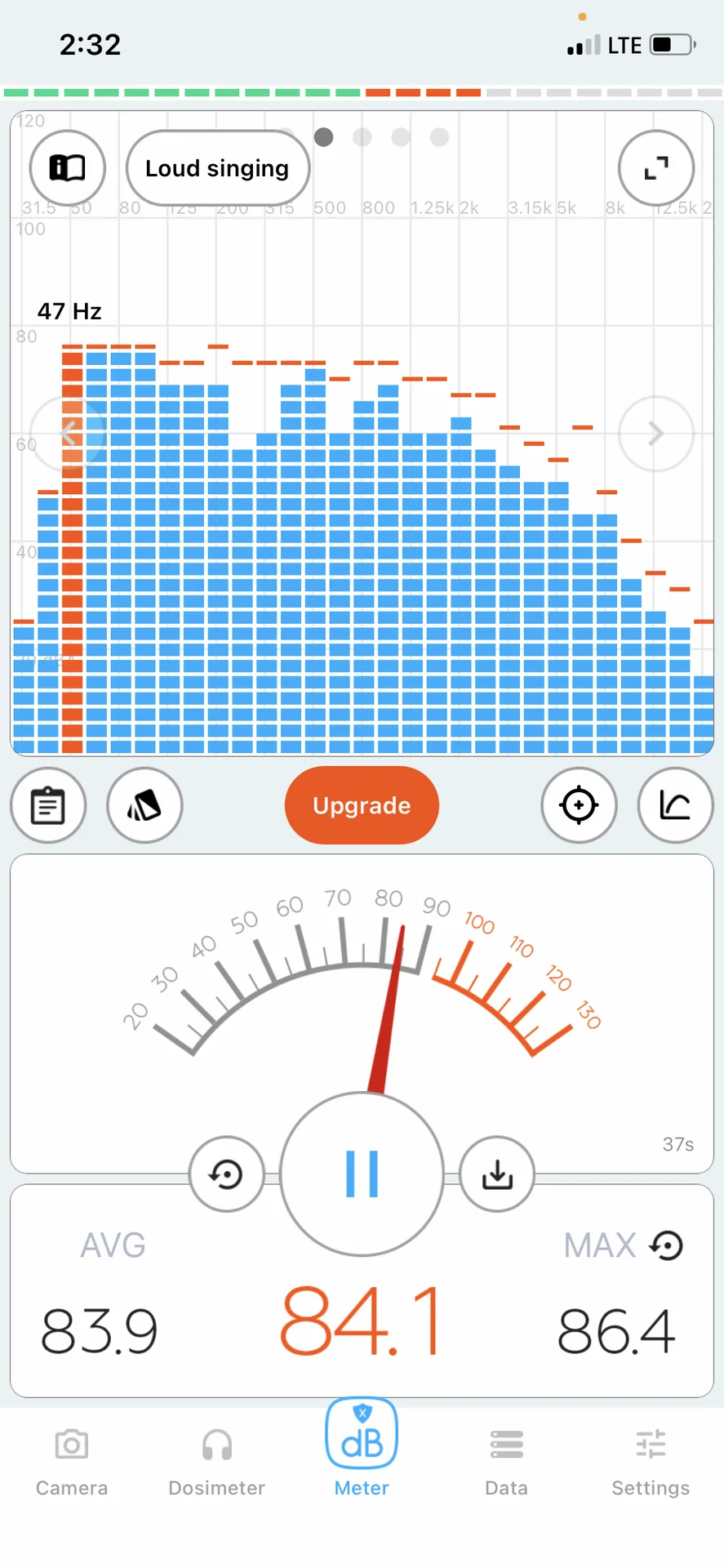This screenshot has width=724, height=1568.
Task: Open the sound level guide book icon
Action: 67,168
